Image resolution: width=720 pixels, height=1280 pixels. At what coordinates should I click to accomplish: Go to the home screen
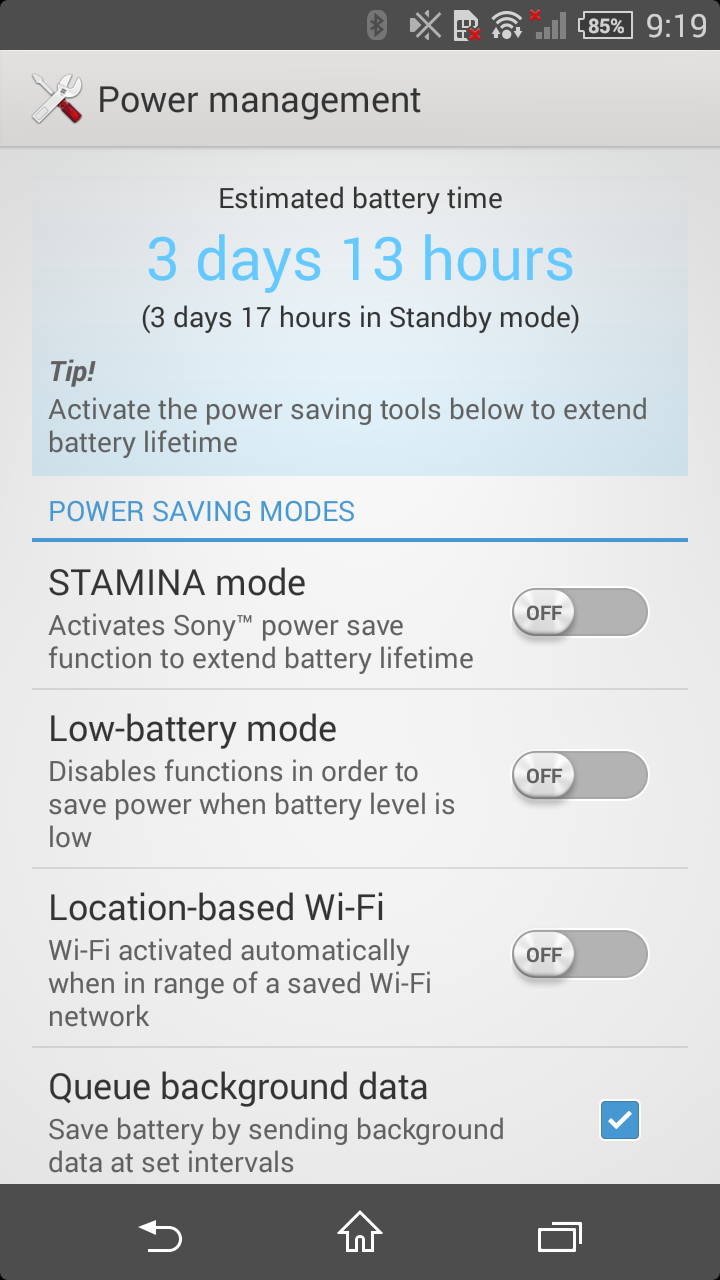pos(360,1233)
